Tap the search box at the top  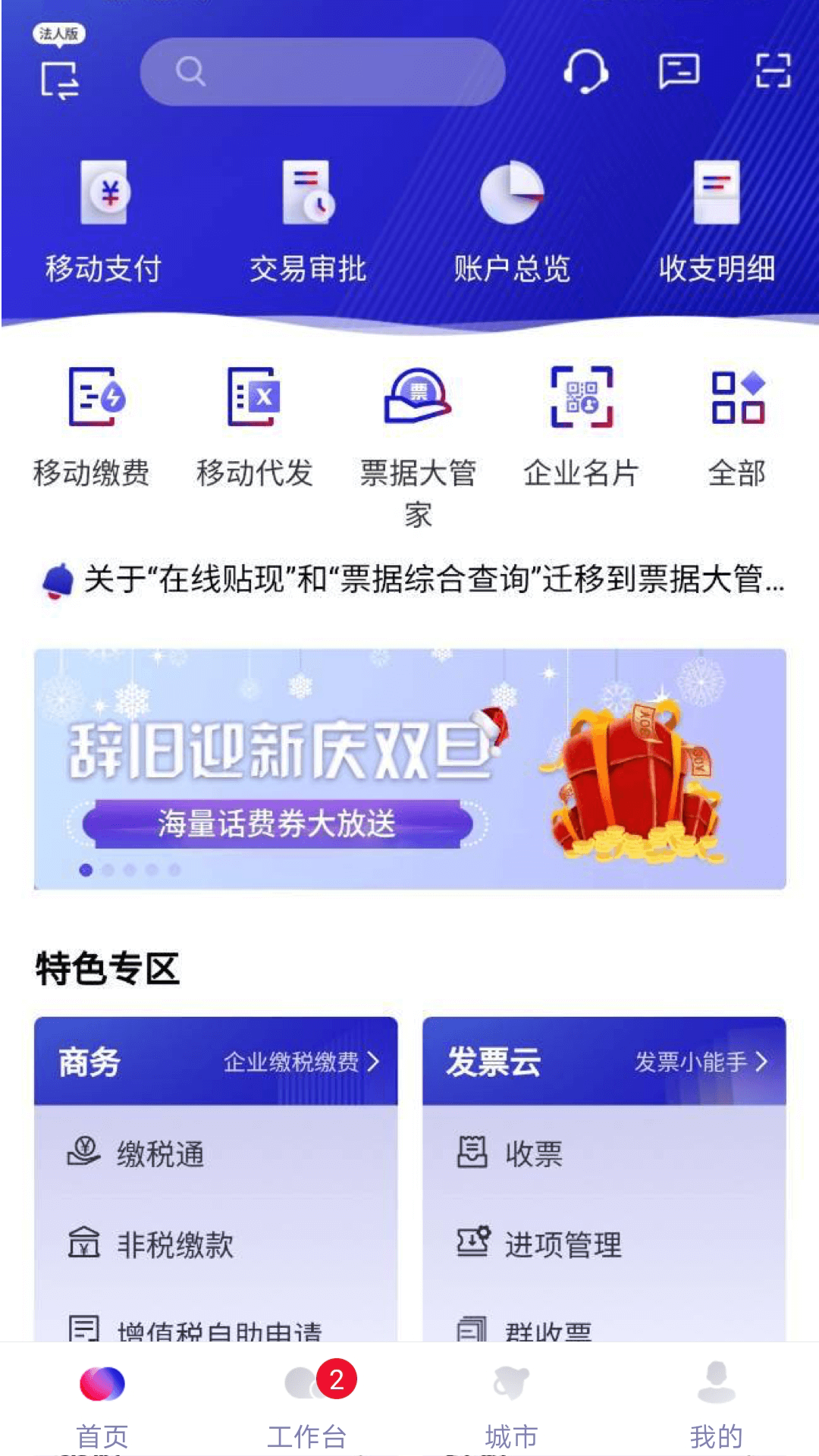322,72
